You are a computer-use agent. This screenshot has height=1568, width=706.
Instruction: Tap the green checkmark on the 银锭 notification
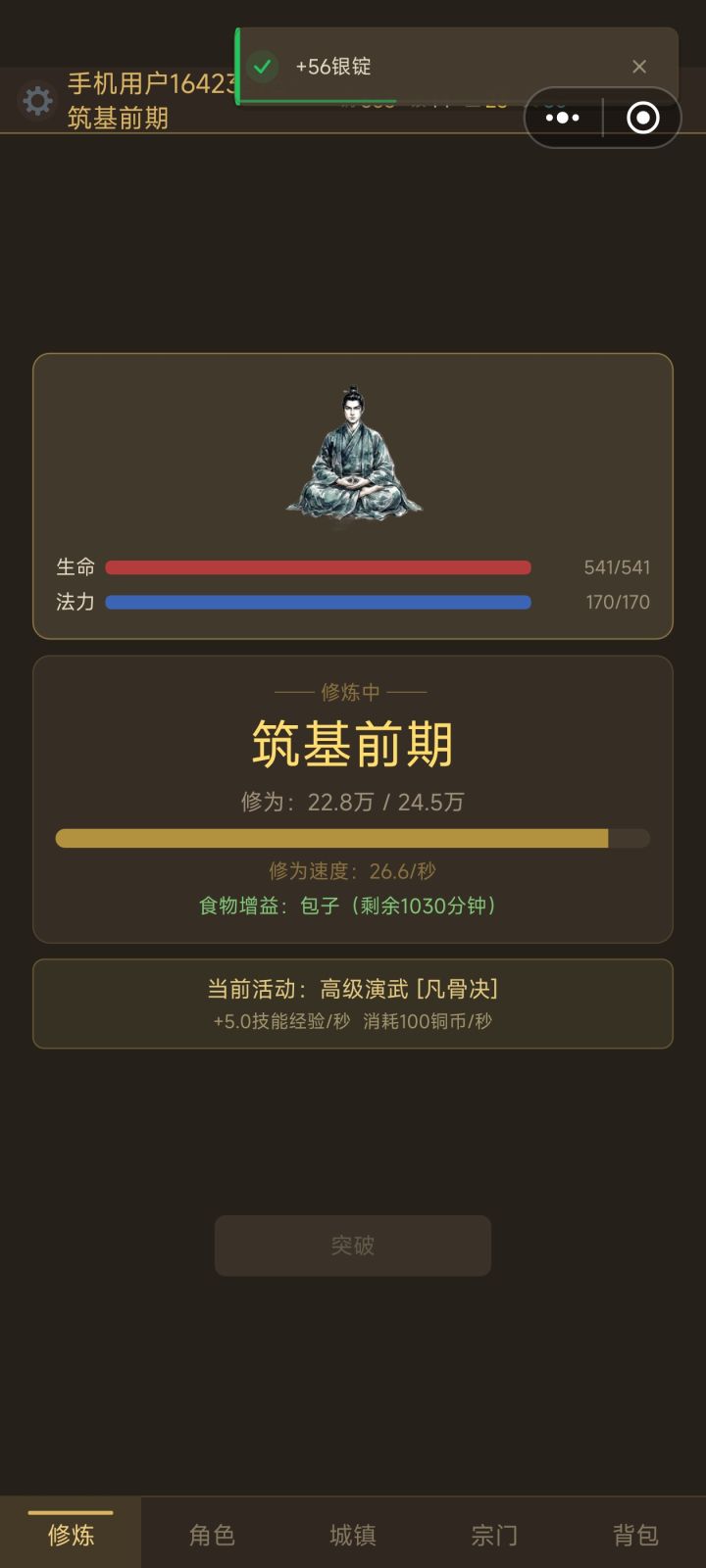(x=262, y=67)
